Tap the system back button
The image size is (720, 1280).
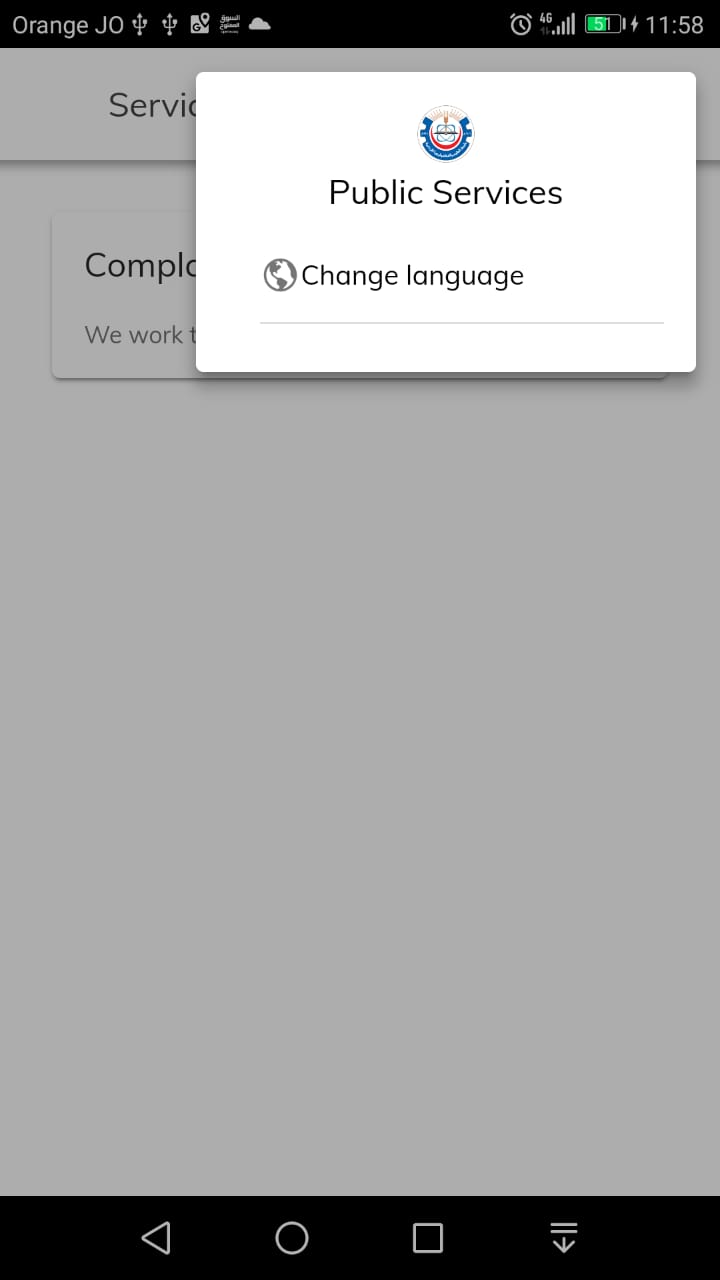[x=156, y=1238]
